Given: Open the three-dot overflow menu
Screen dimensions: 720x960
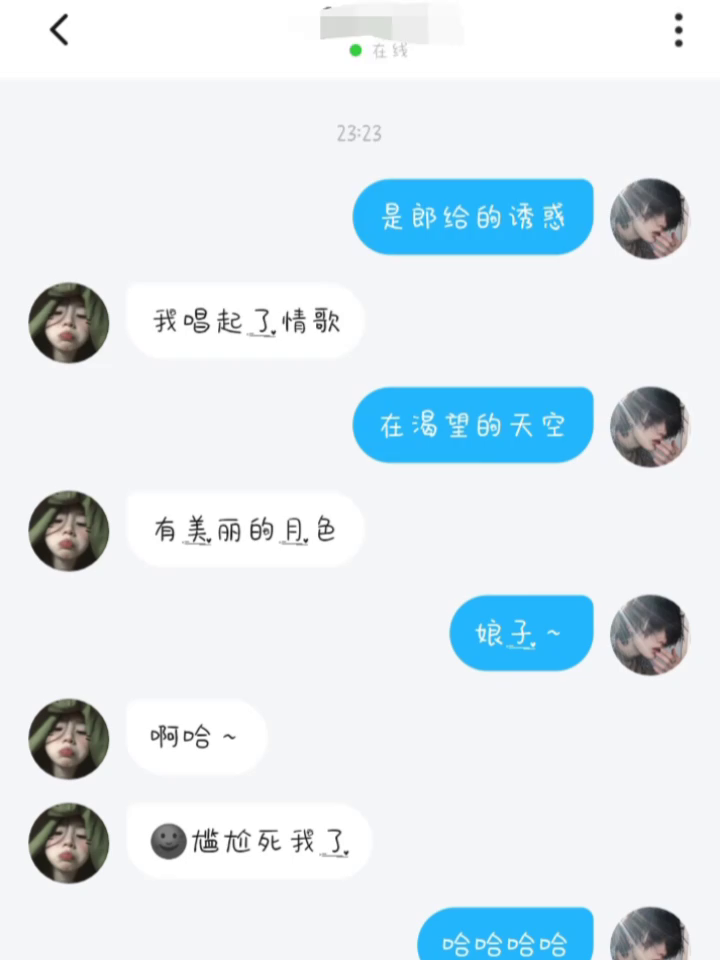Looking at the screenshot, I should tap(678, 30).
